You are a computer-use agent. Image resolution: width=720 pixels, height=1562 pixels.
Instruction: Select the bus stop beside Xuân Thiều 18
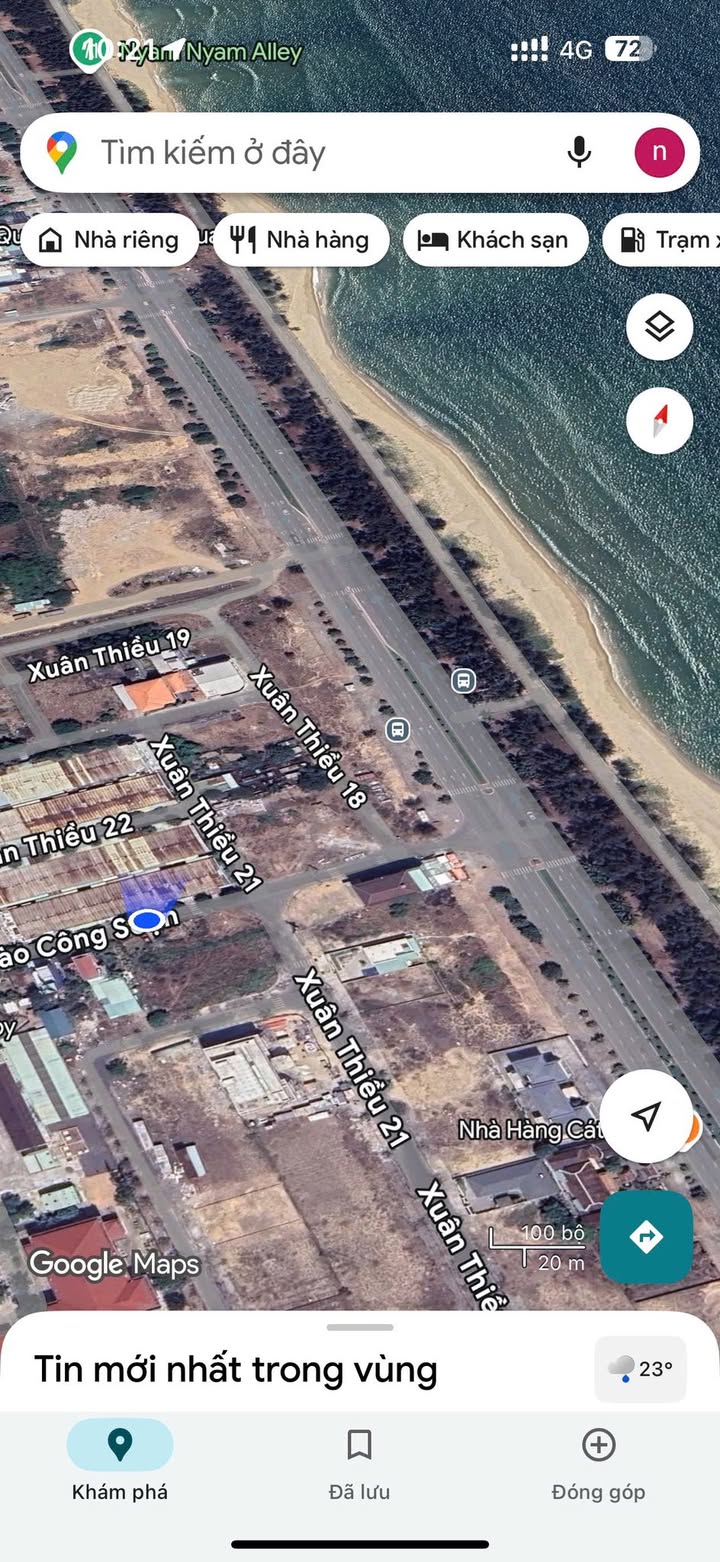pos(398,729)
